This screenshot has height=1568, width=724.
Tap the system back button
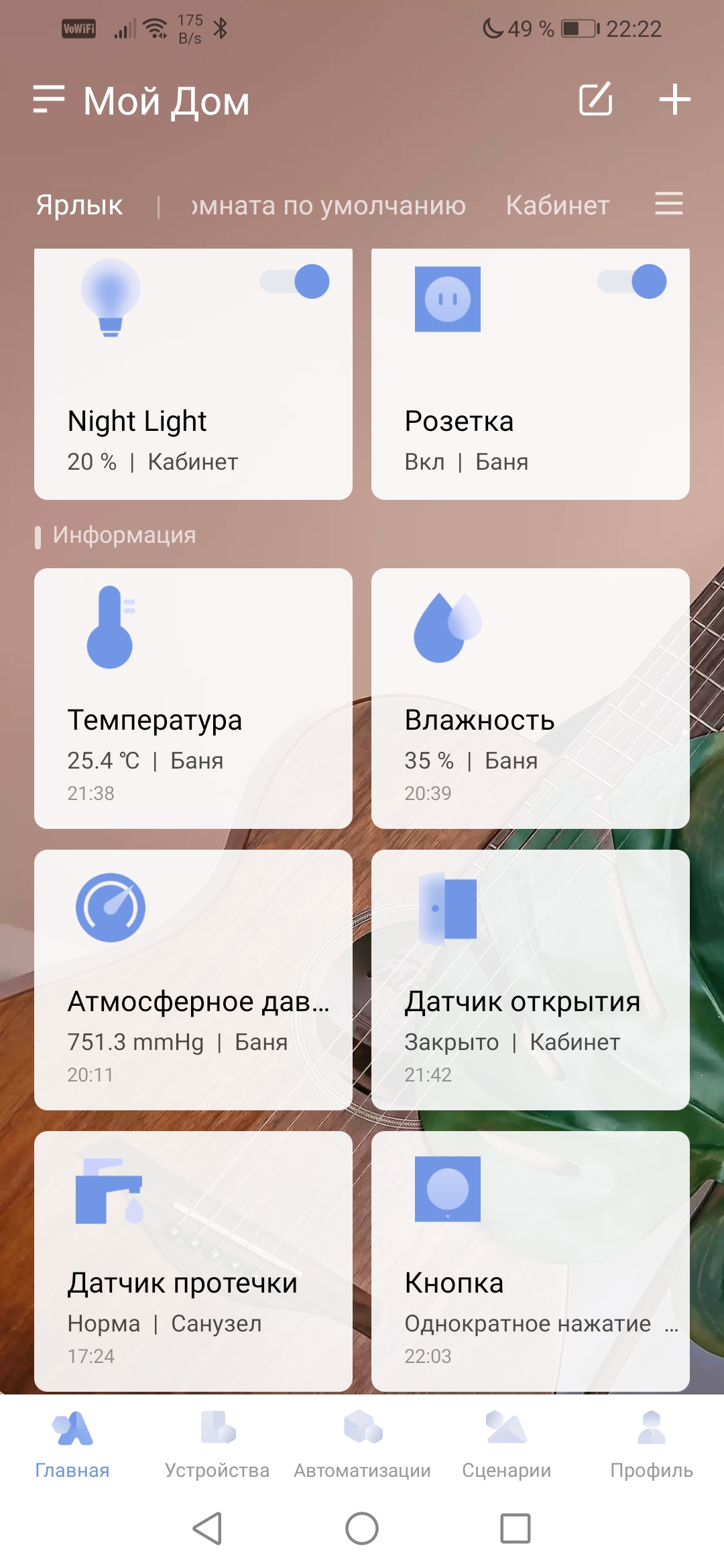(207, 1528)
